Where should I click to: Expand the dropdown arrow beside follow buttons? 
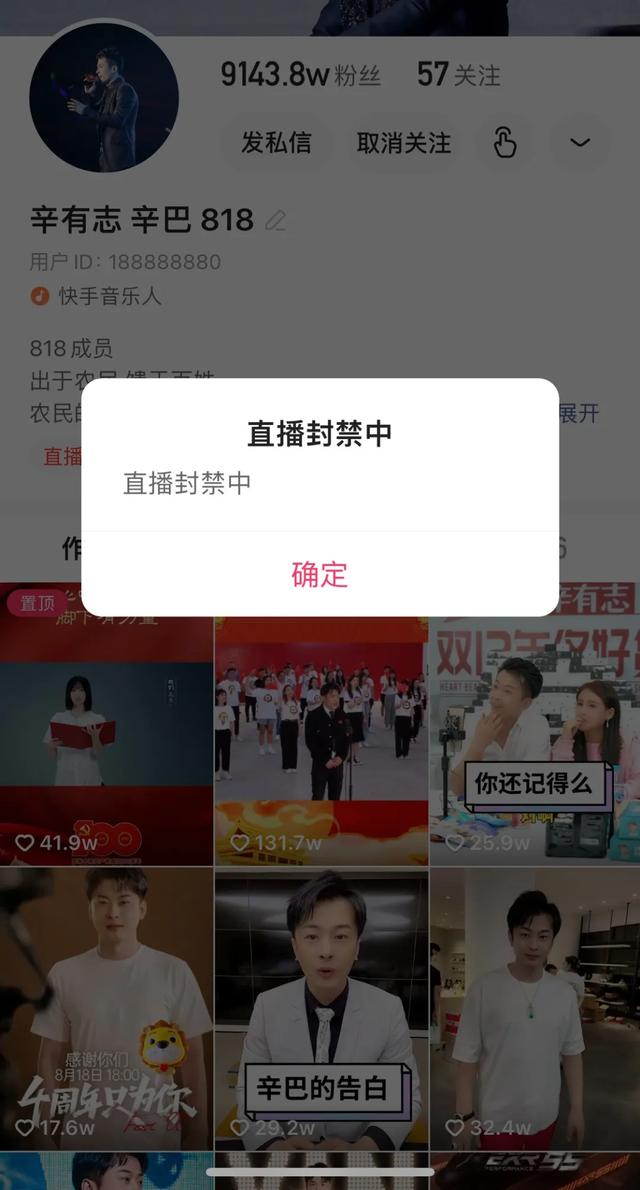580,143
